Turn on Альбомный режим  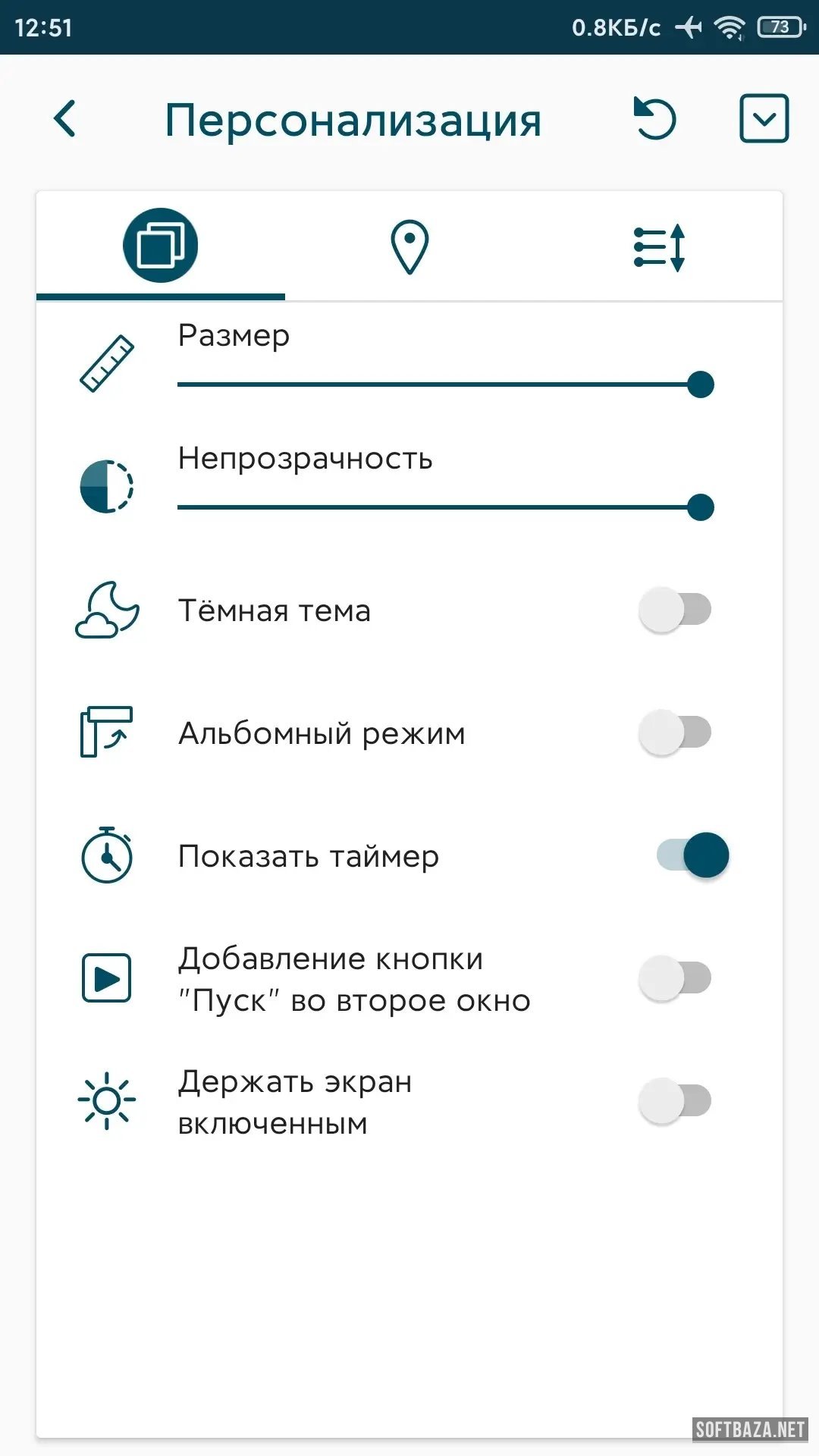click(675, 733)
